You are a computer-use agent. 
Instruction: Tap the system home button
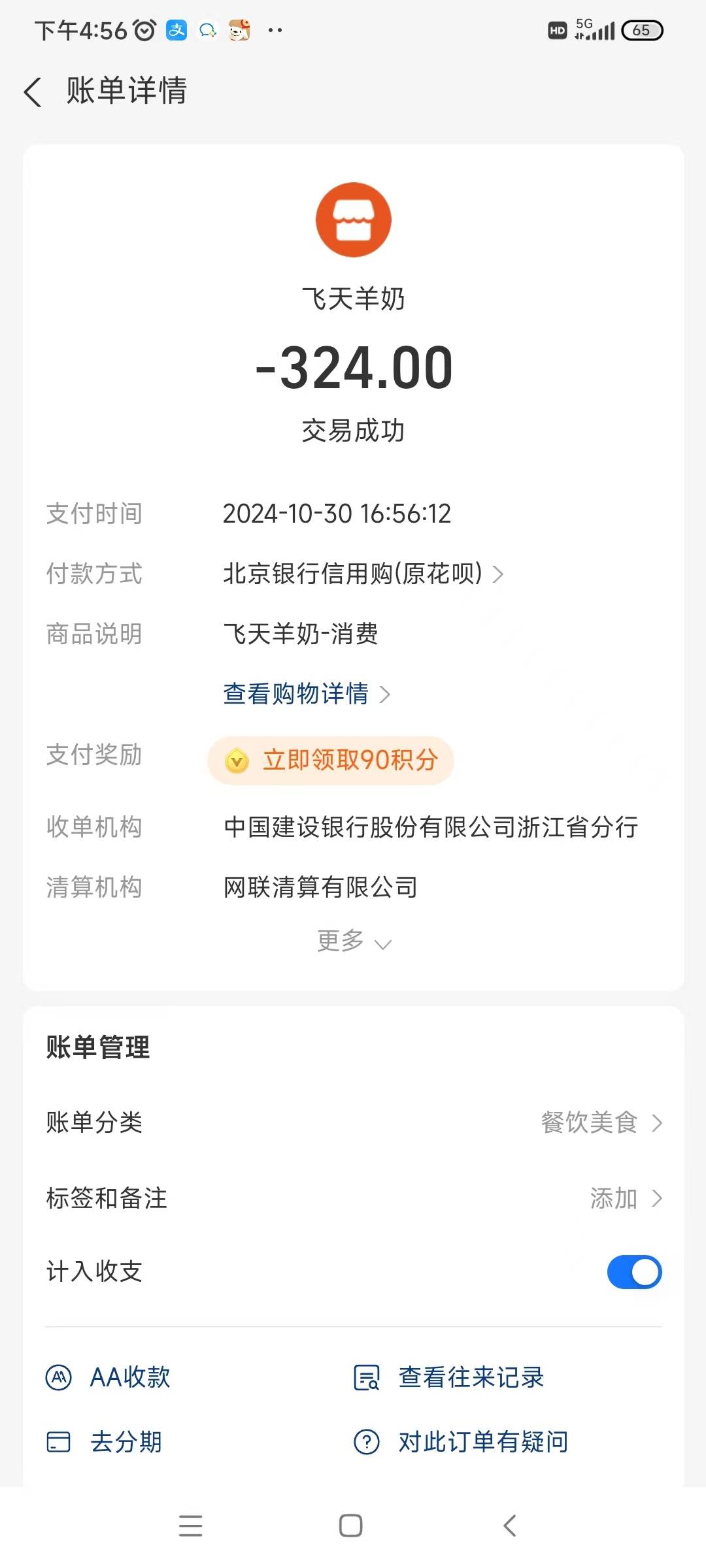click(x=350, y=1526)
